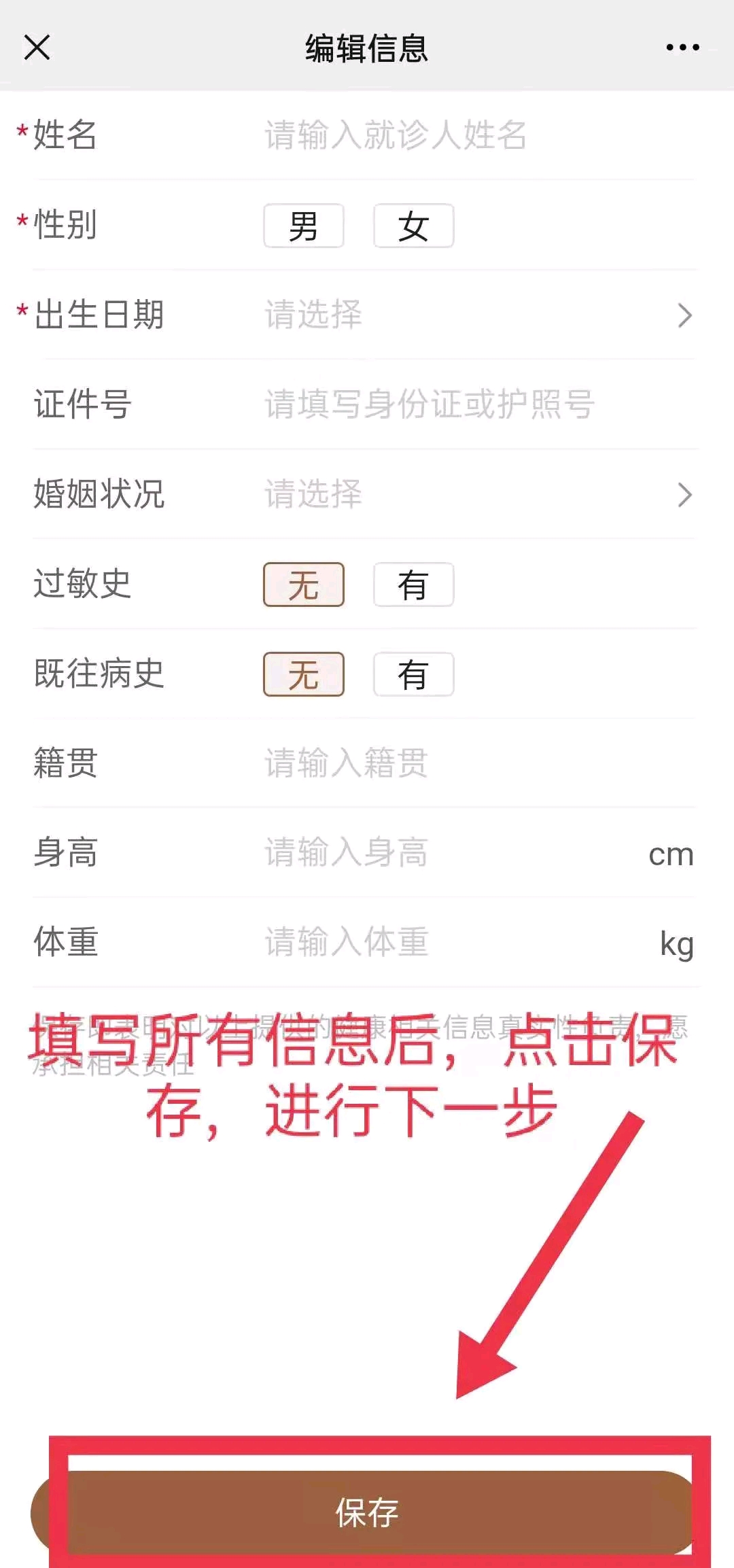
Task: Tap the 籍贯 input field
Action: (476, 763)
